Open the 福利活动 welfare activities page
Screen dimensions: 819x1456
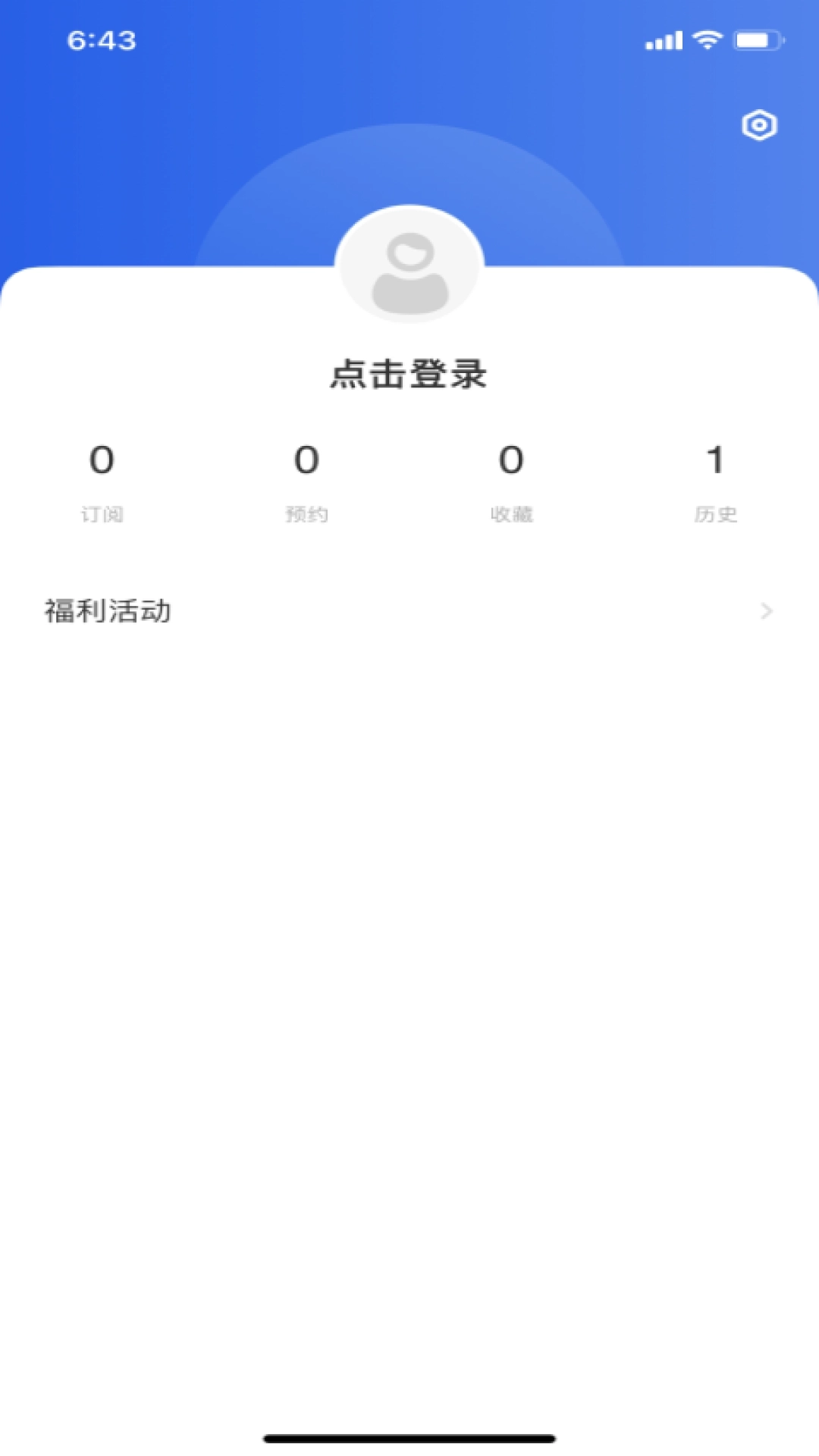click(x=107, y=611)
